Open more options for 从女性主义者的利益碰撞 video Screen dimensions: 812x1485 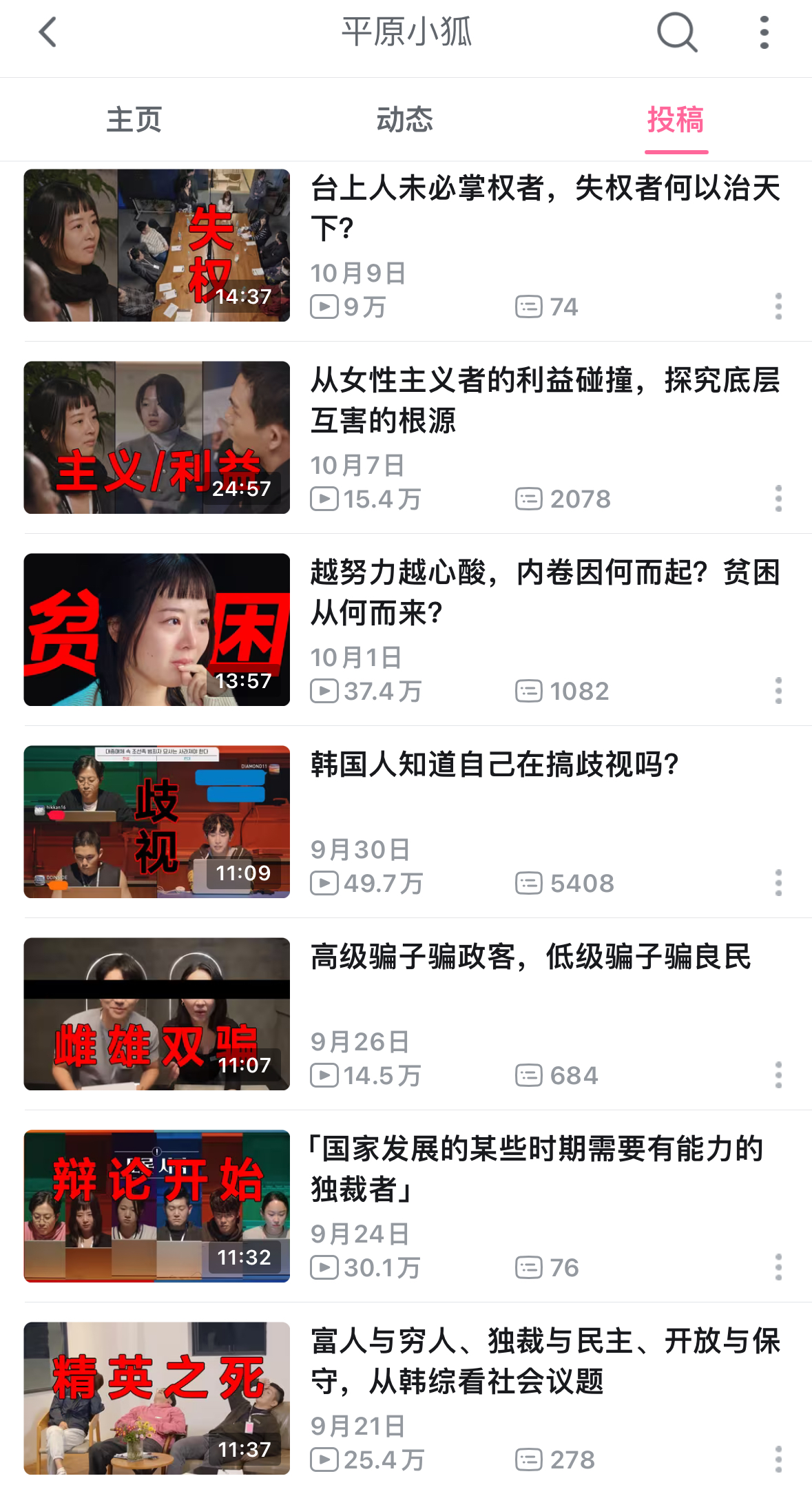point(778,499)
